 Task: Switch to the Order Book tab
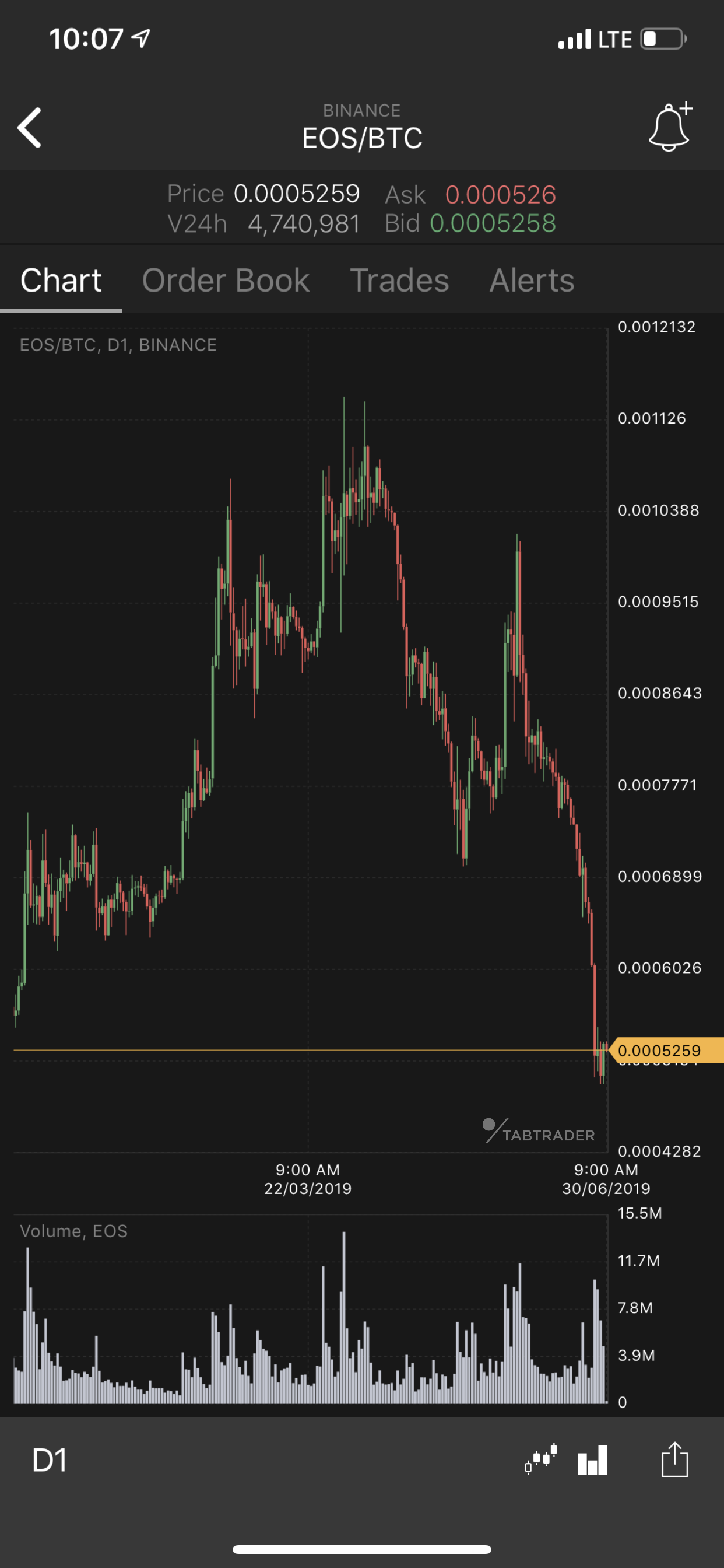[x=226, y=281]
